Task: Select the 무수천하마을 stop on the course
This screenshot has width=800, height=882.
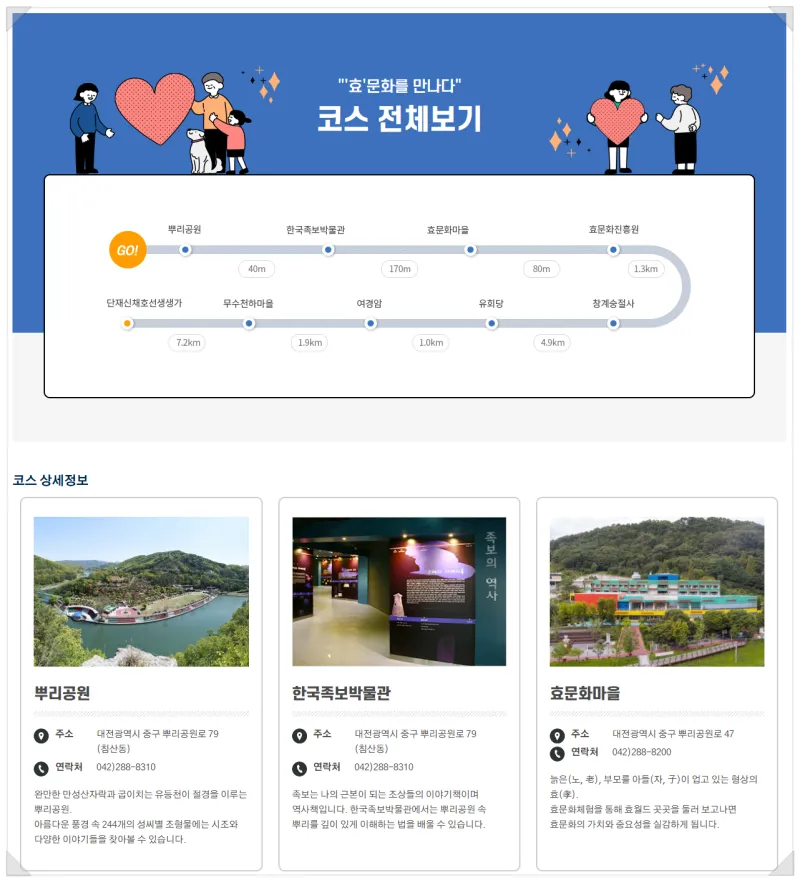Action: pyautogui.click(x=249, y=323)
